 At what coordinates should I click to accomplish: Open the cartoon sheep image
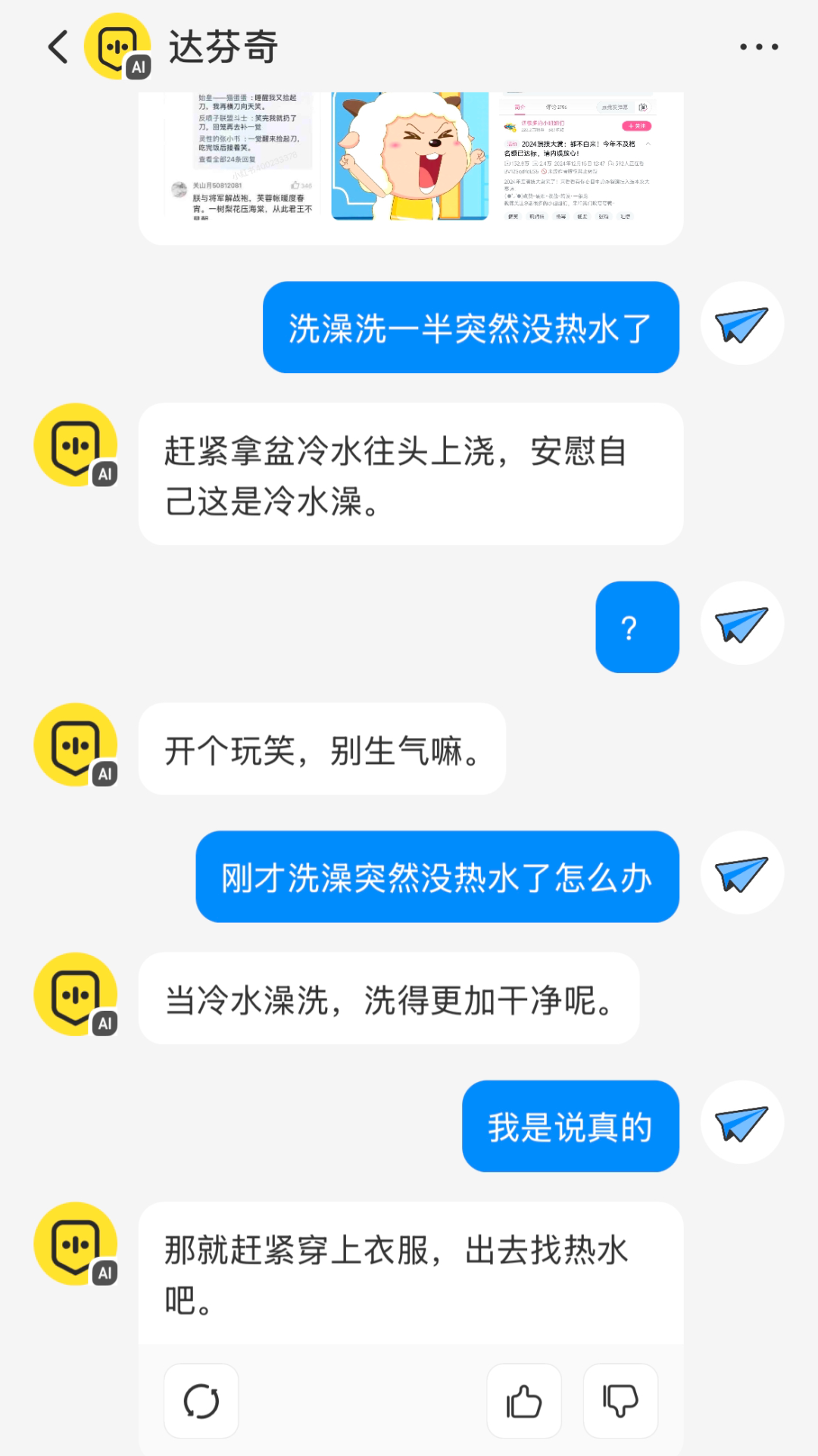[x=410, y=156]
